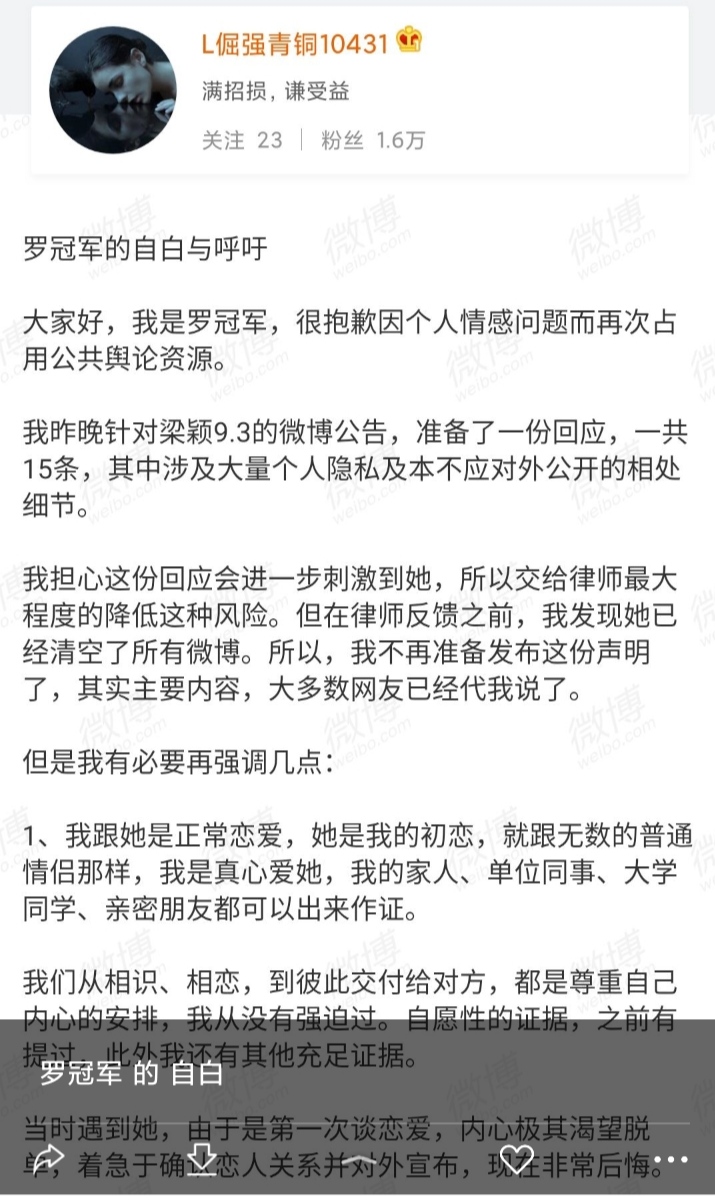Like this image with the heart
715x1200 pixels.
(x=517, y=1160)
